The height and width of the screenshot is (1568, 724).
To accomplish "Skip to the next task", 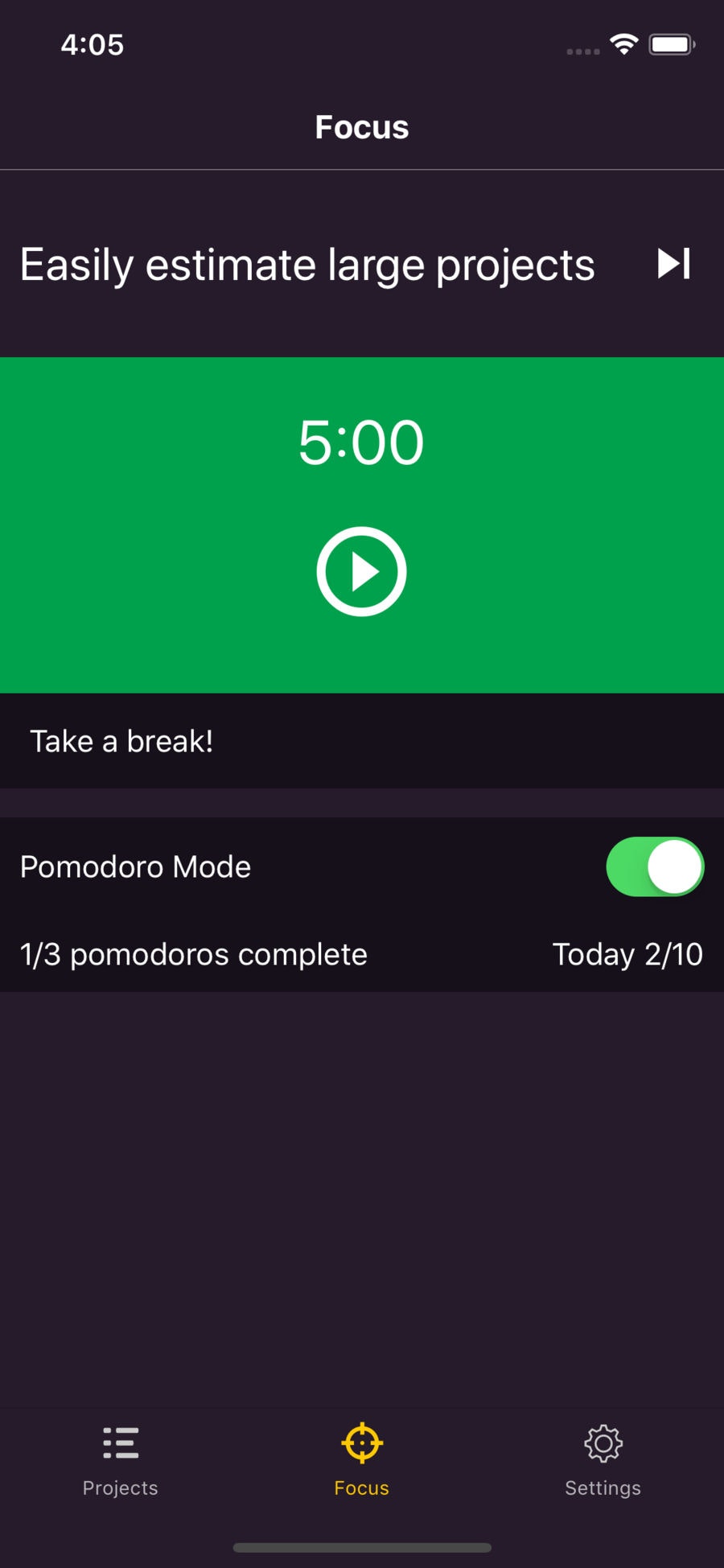I will tap(673, 264).
